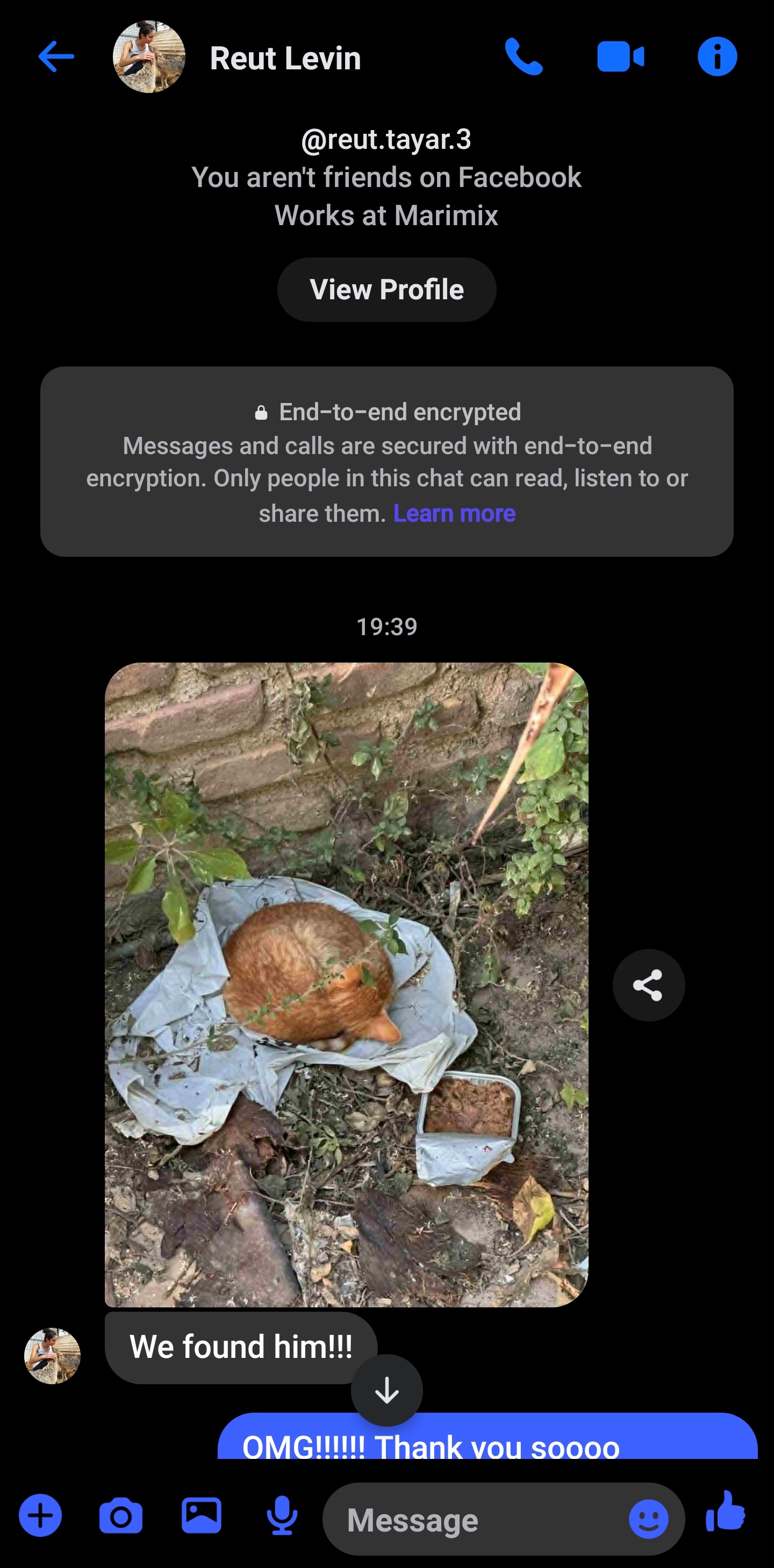Image resolution: width=774 pixels, height=1568 pixels.
Task: Jump to the latest message
Action: coord(386,1390)
